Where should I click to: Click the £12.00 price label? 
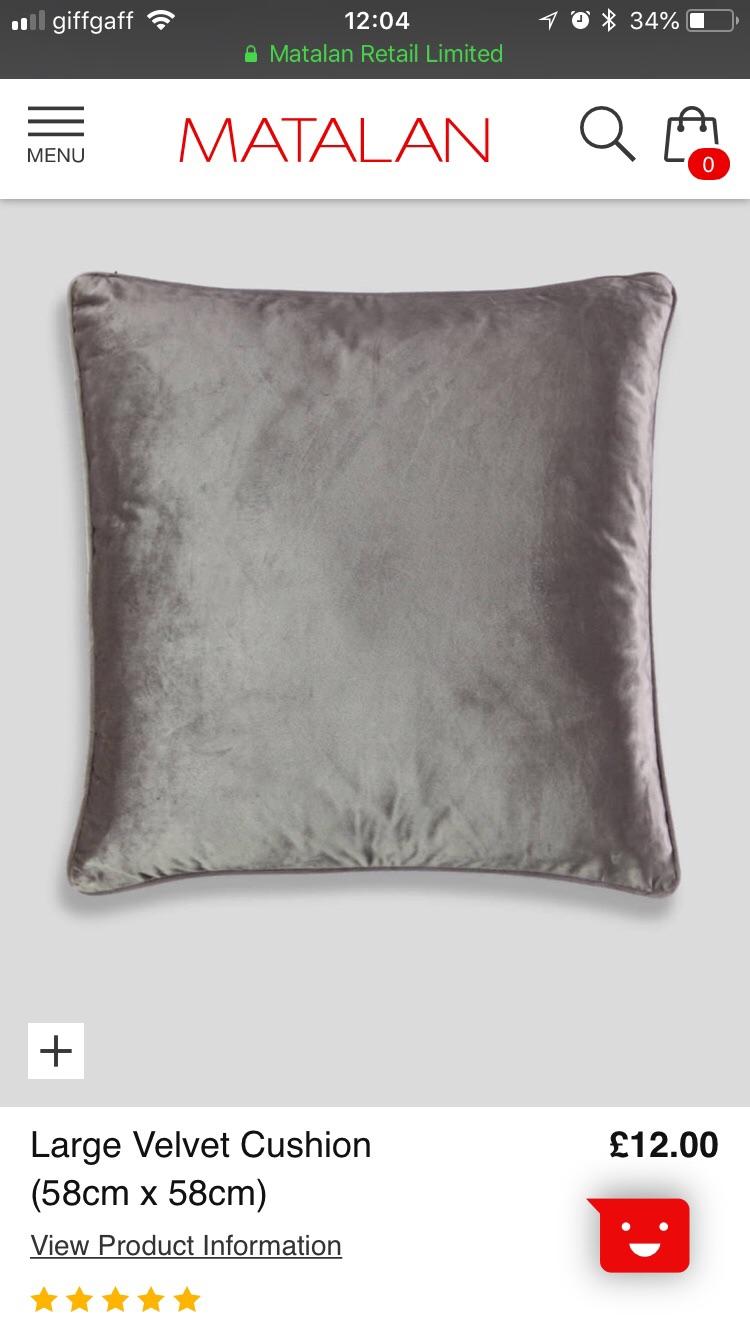tap(663, 1145)
